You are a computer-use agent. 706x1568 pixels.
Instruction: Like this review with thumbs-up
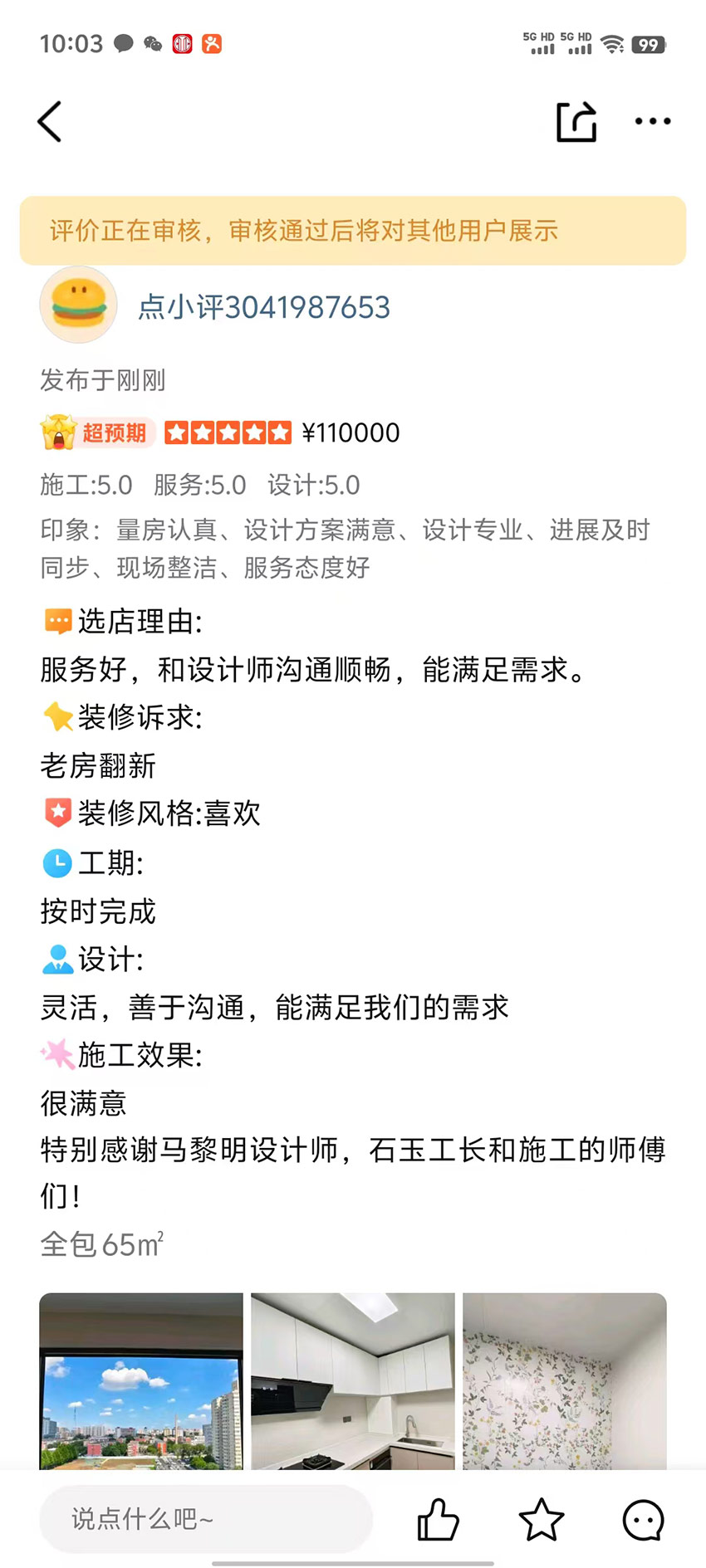point(438,1520)
